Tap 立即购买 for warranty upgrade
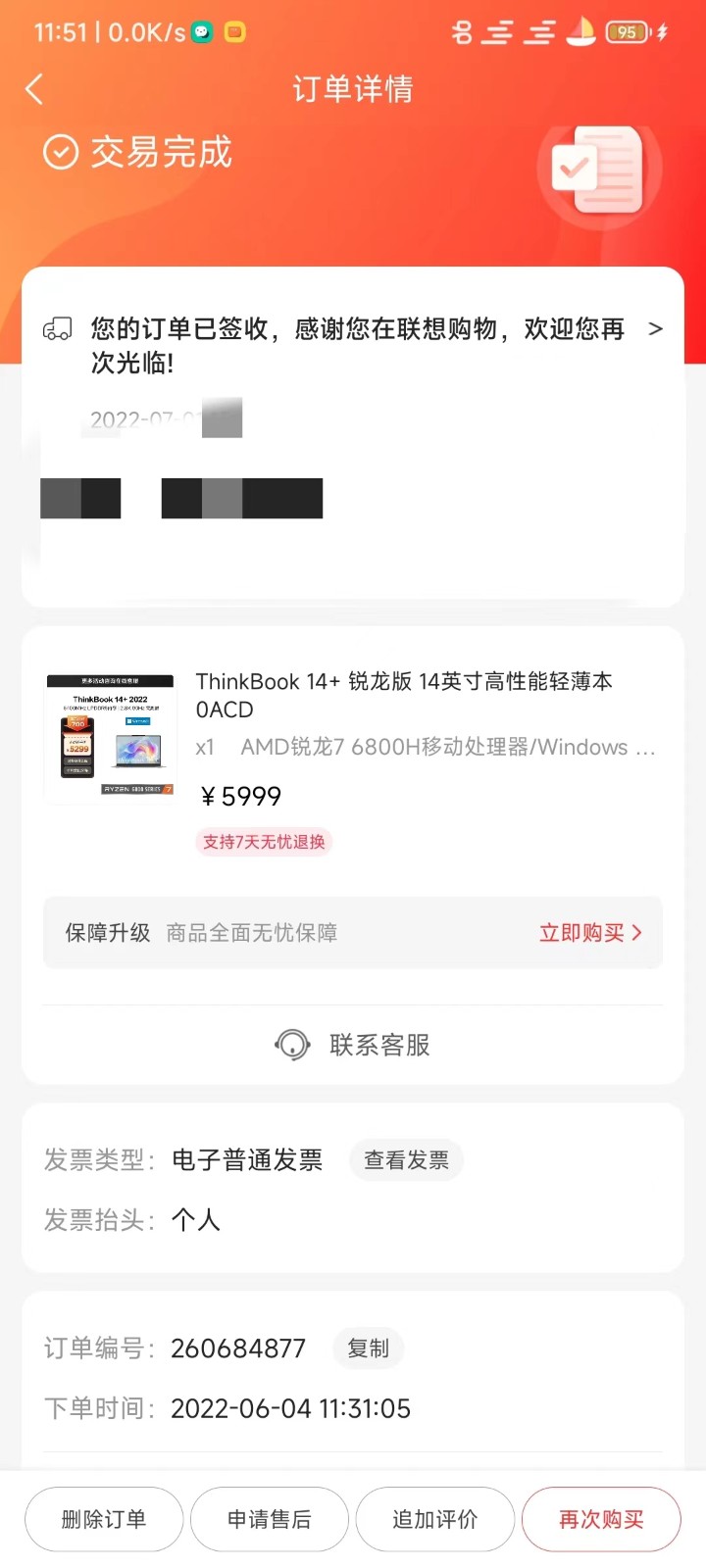The height and width of the screenshot is (1568, 706). (x=590, y=933)
